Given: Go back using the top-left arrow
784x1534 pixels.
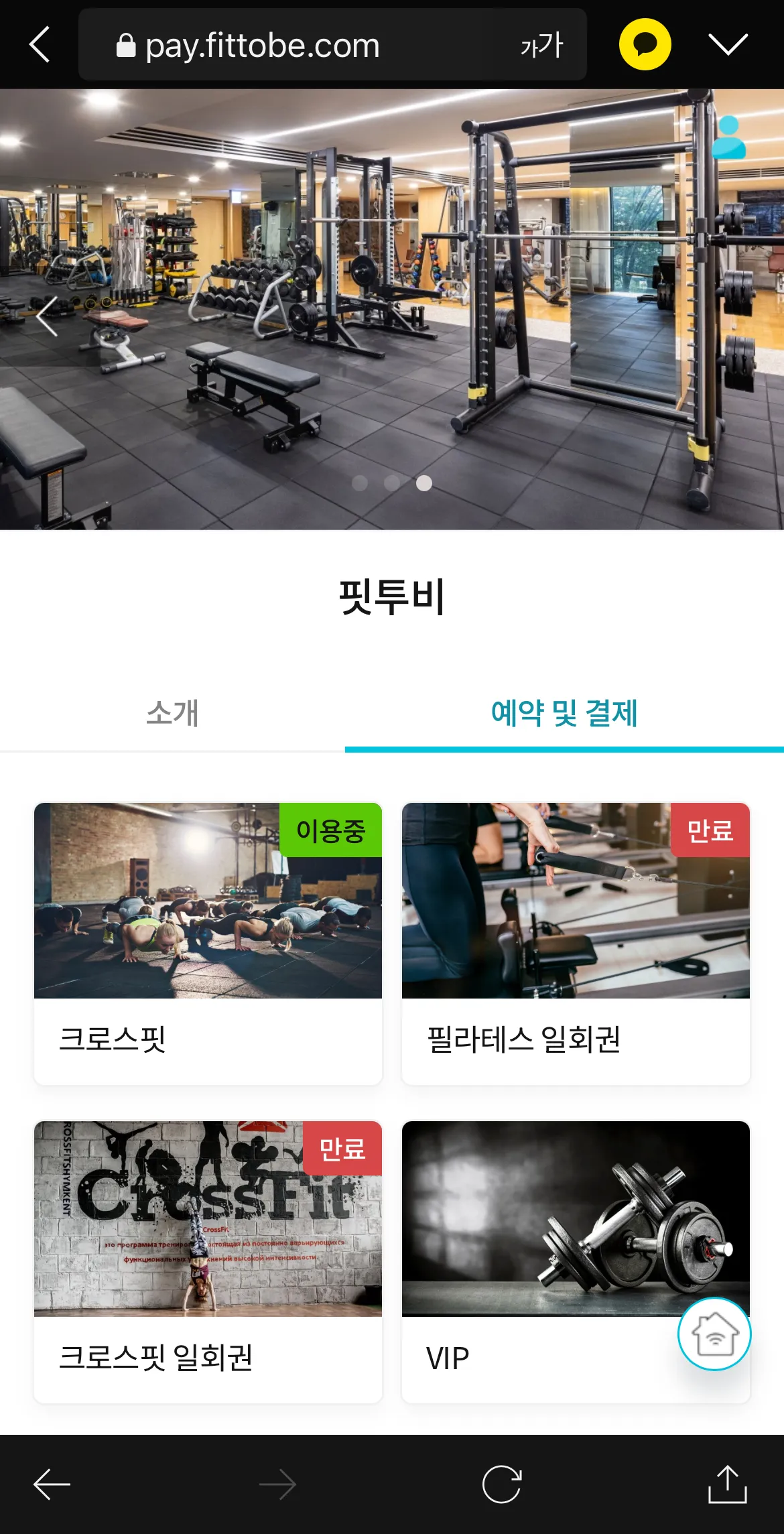Looking at the screenshot, I should 40,45.
